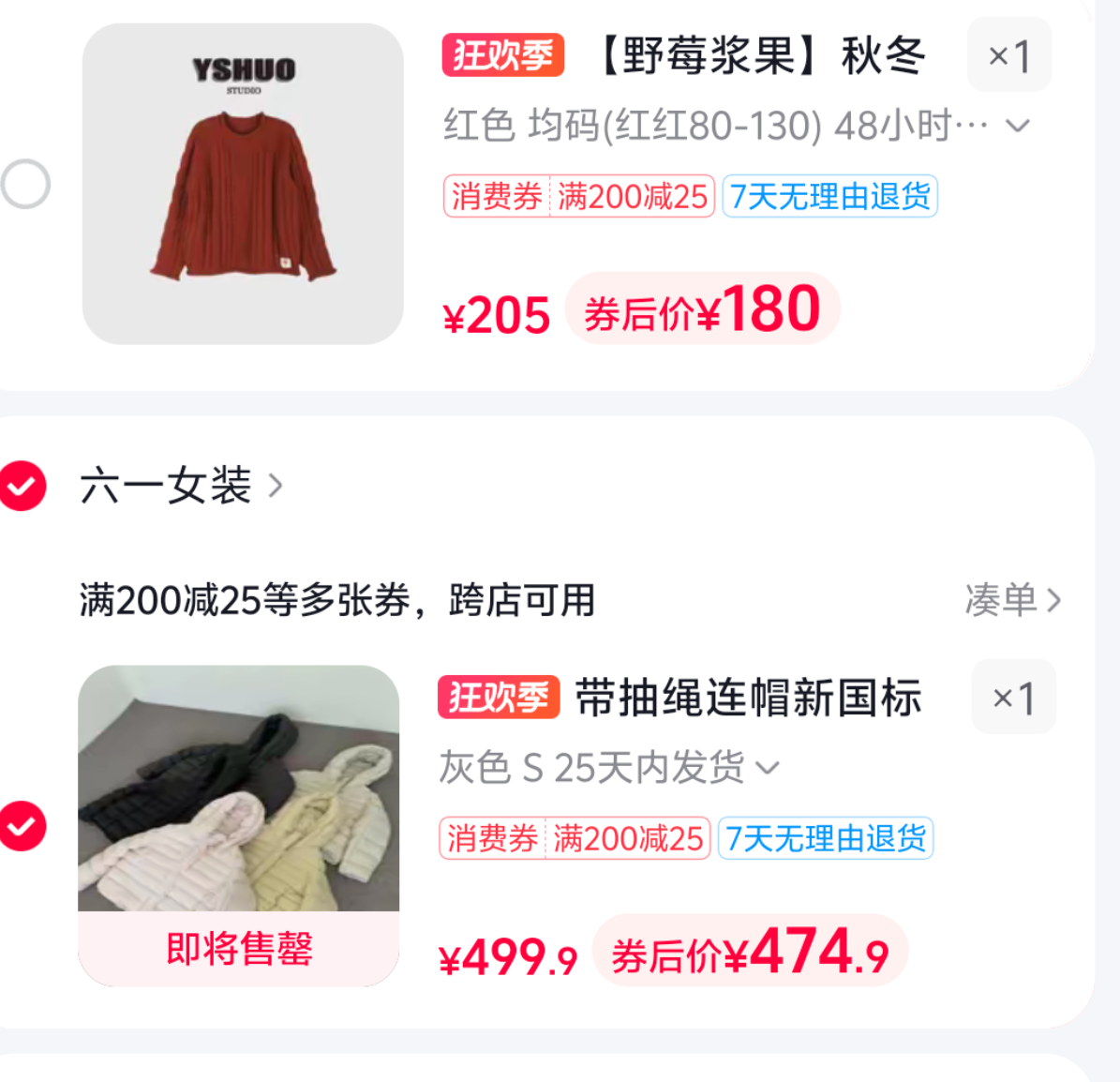The height and width of the screenshot is (1082, 1120).
Task: View the hooded jacket product image
Action: (239, 806)
